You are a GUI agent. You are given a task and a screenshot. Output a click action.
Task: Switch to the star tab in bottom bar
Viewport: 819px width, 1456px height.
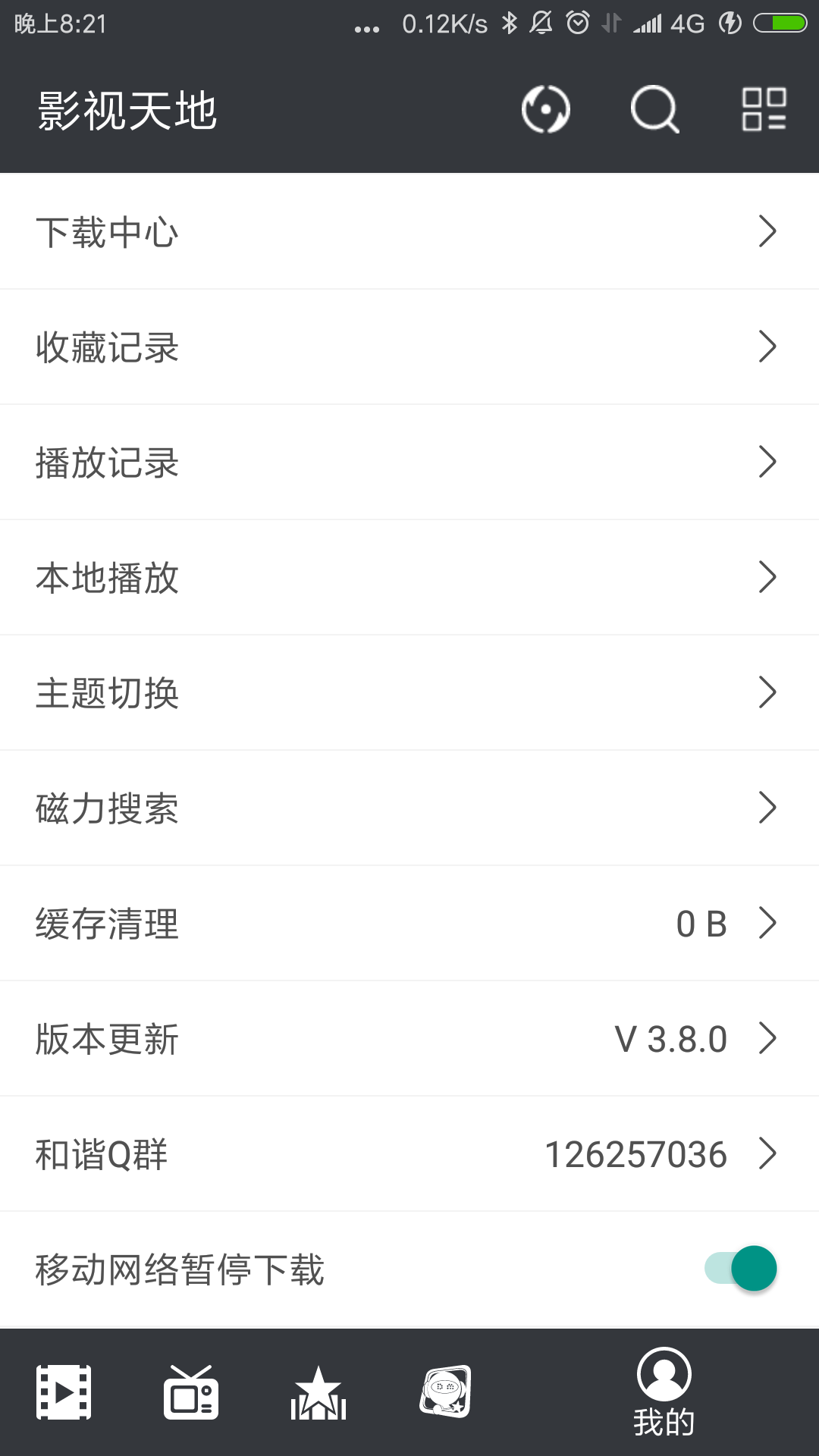(x=318, y=1392)
